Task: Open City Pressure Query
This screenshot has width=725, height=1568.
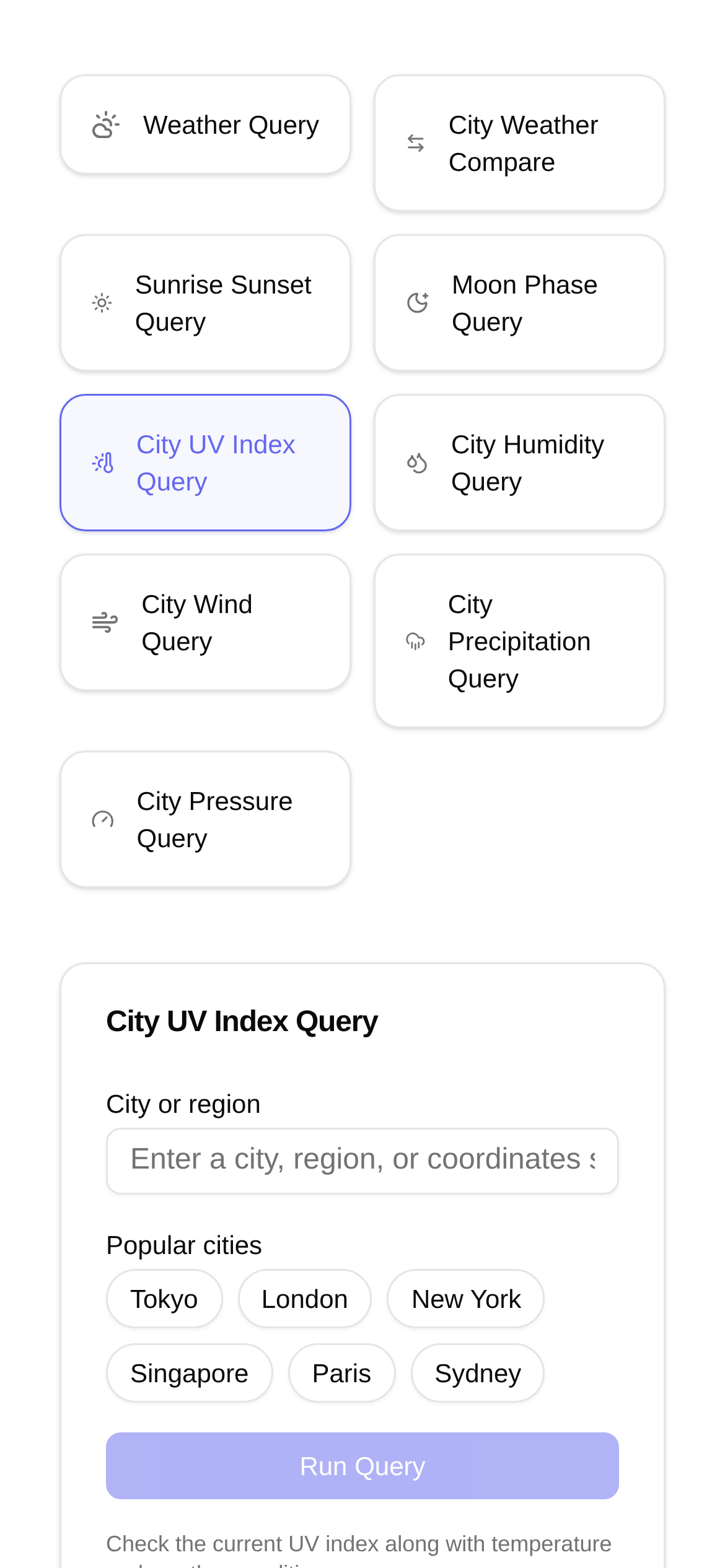Action: pos(205,819)
